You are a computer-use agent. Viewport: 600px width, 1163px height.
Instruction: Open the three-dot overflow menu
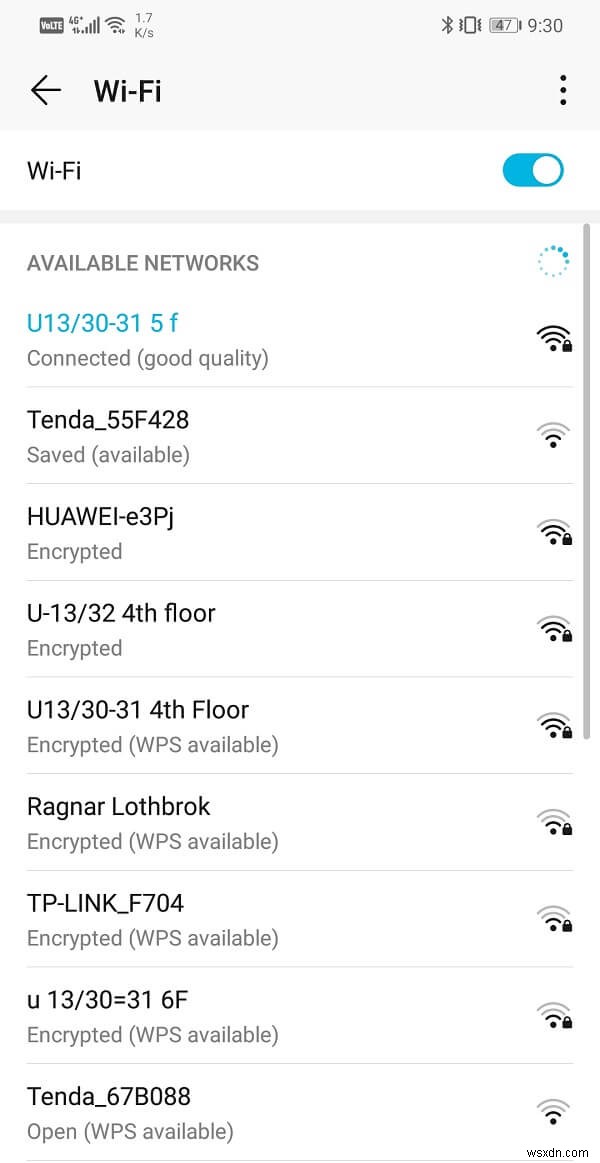coord(563,91)
